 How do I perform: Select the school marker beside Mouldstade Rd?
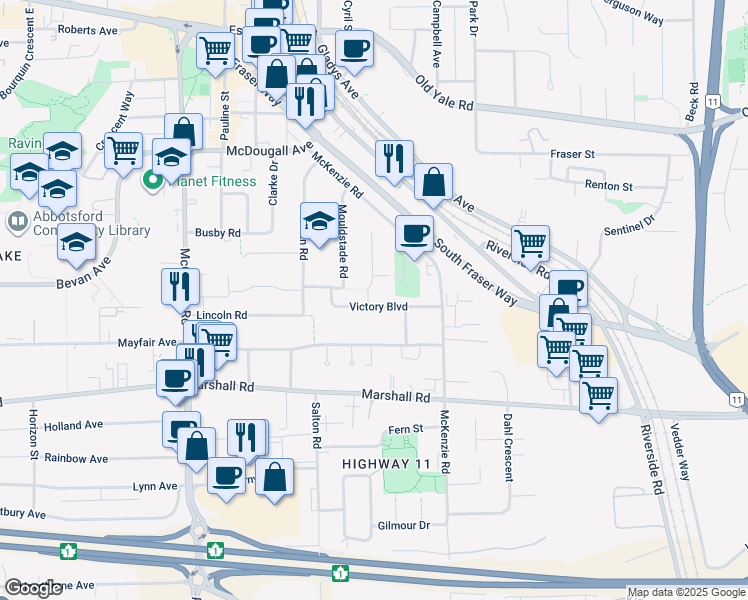point(319,225)
